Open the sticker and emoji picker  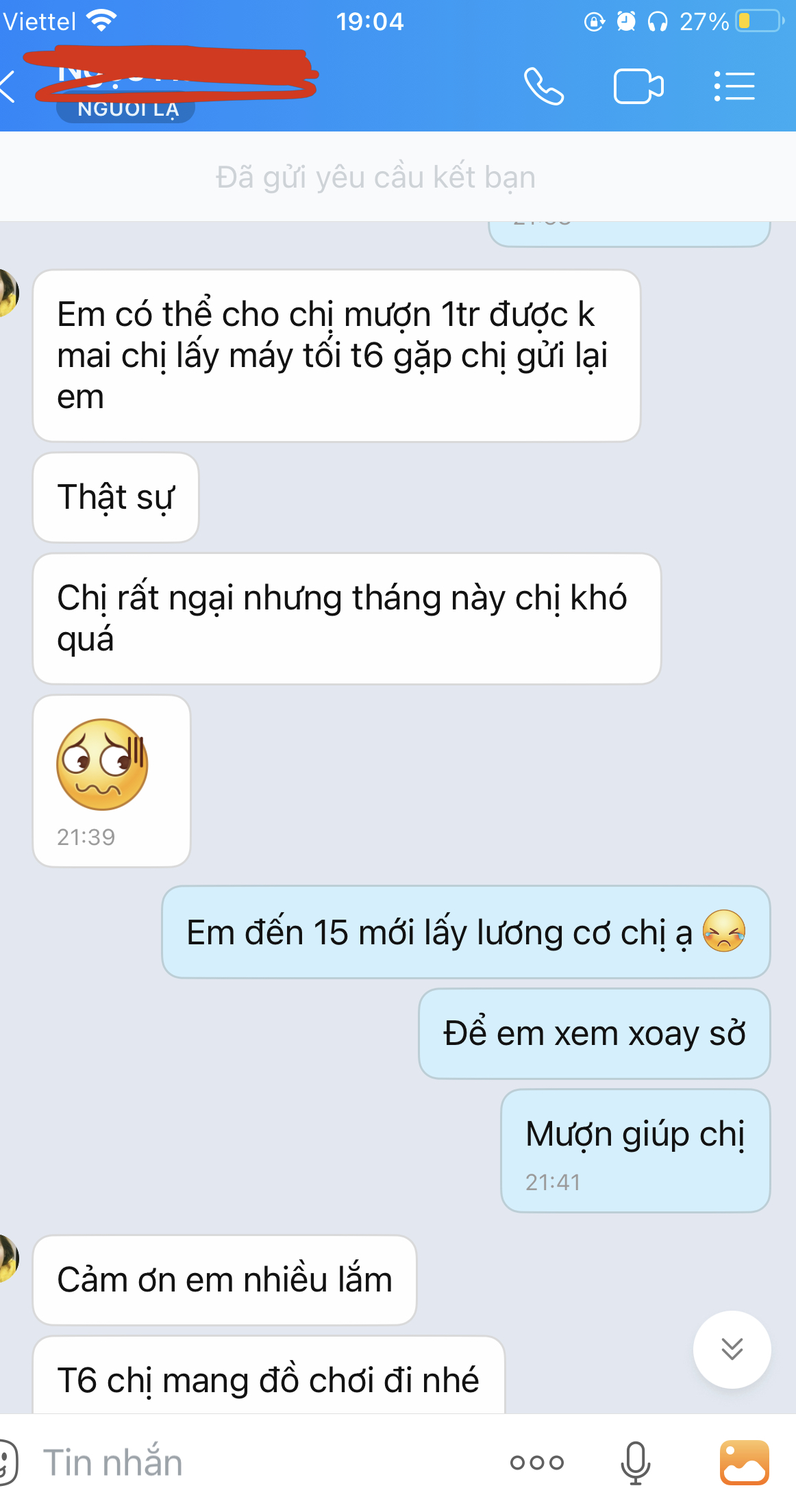tap(7, 1463)
